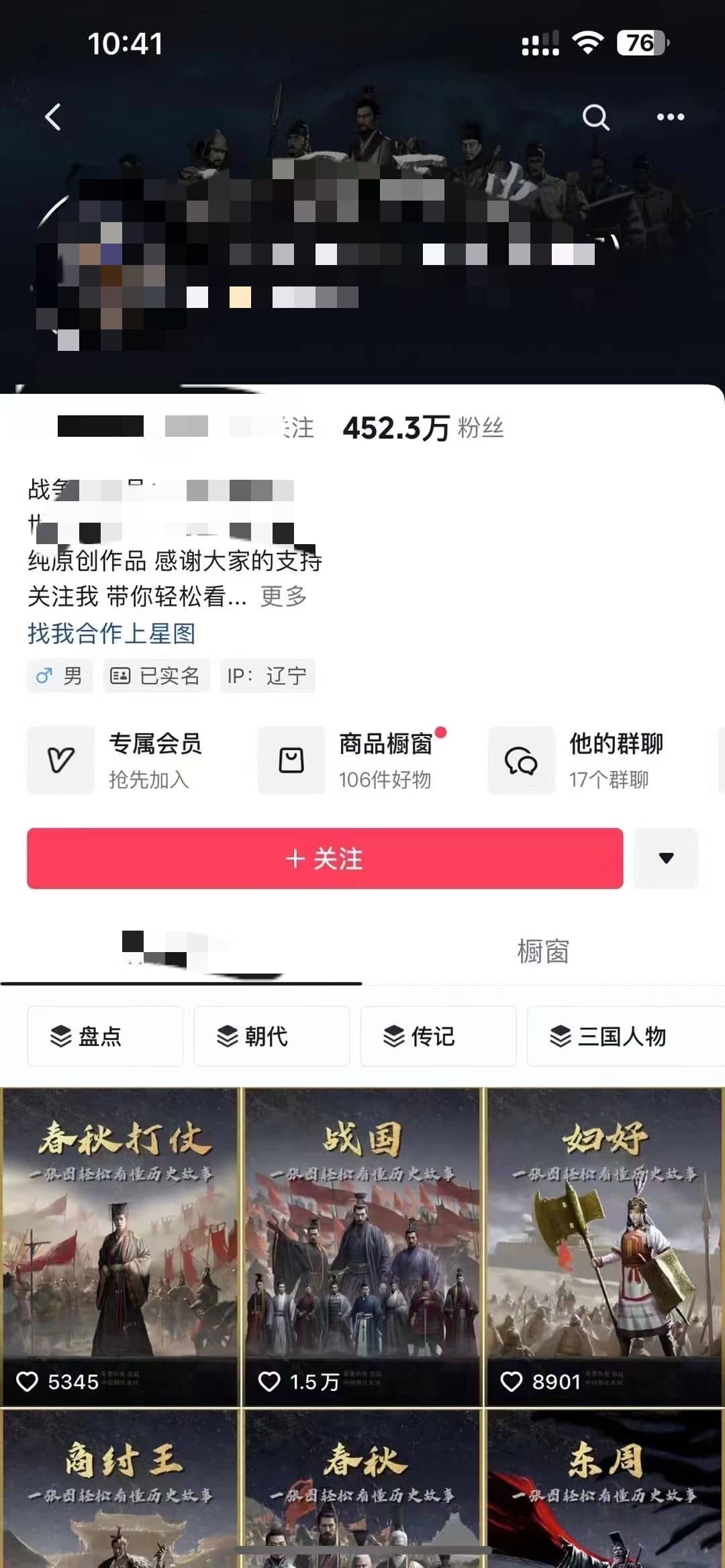
Task: Open the 商纣王 video
Action: (x=121, y=1489)
